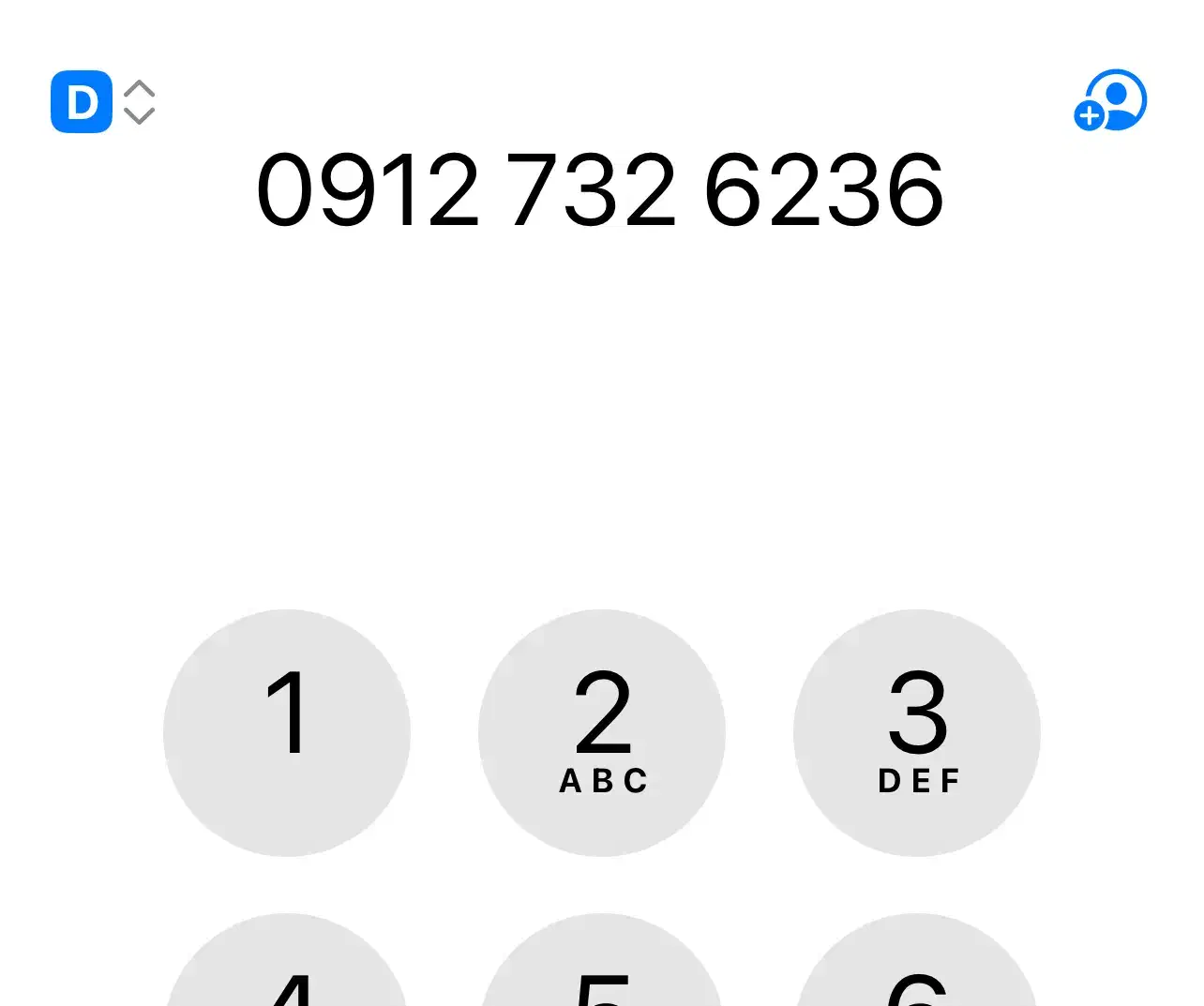Screen dimensions: 1204x1006
Task: Hit the 5 key on the dialer
Action: tap(602, 975)
